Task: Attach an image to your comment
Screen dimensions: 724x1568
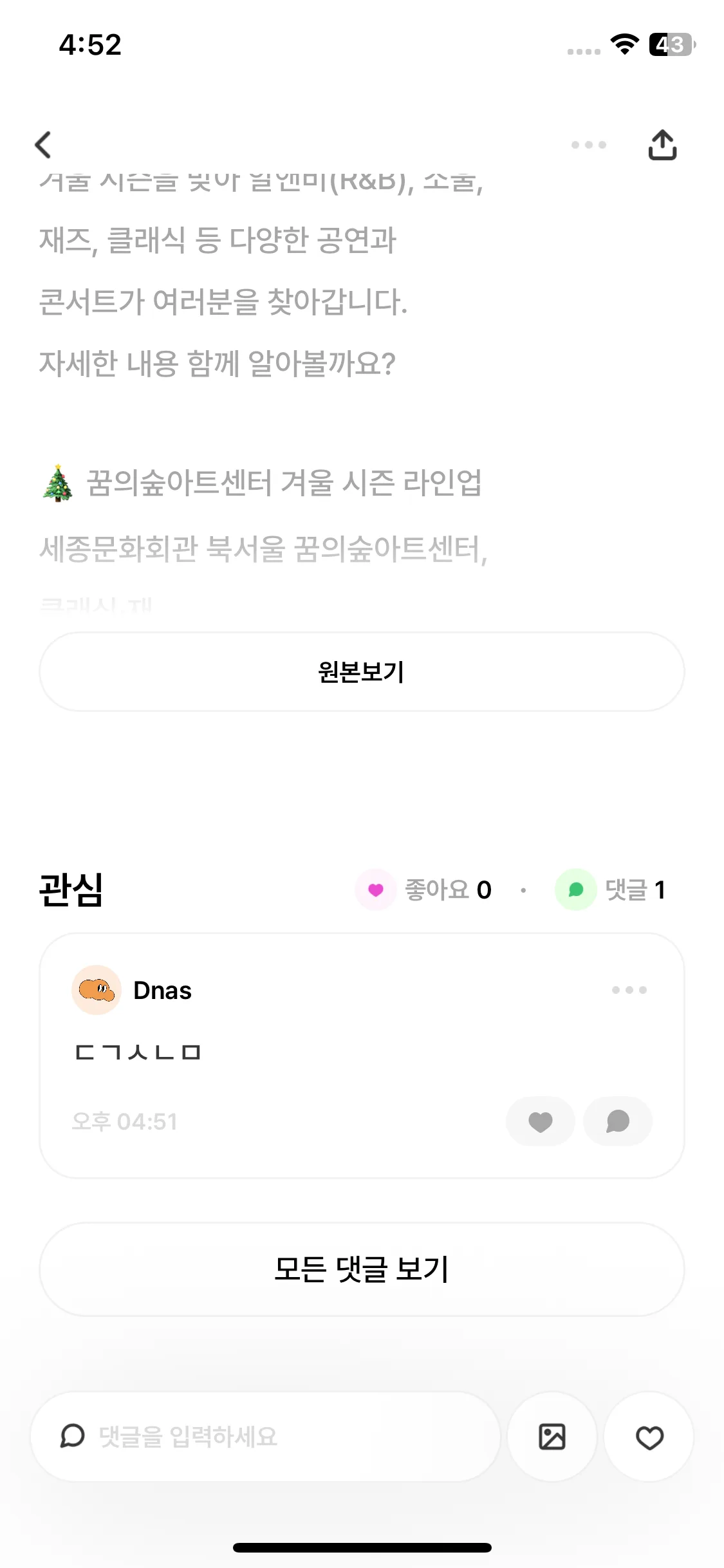Action: pyautogui.click(x=552, y=1436)
